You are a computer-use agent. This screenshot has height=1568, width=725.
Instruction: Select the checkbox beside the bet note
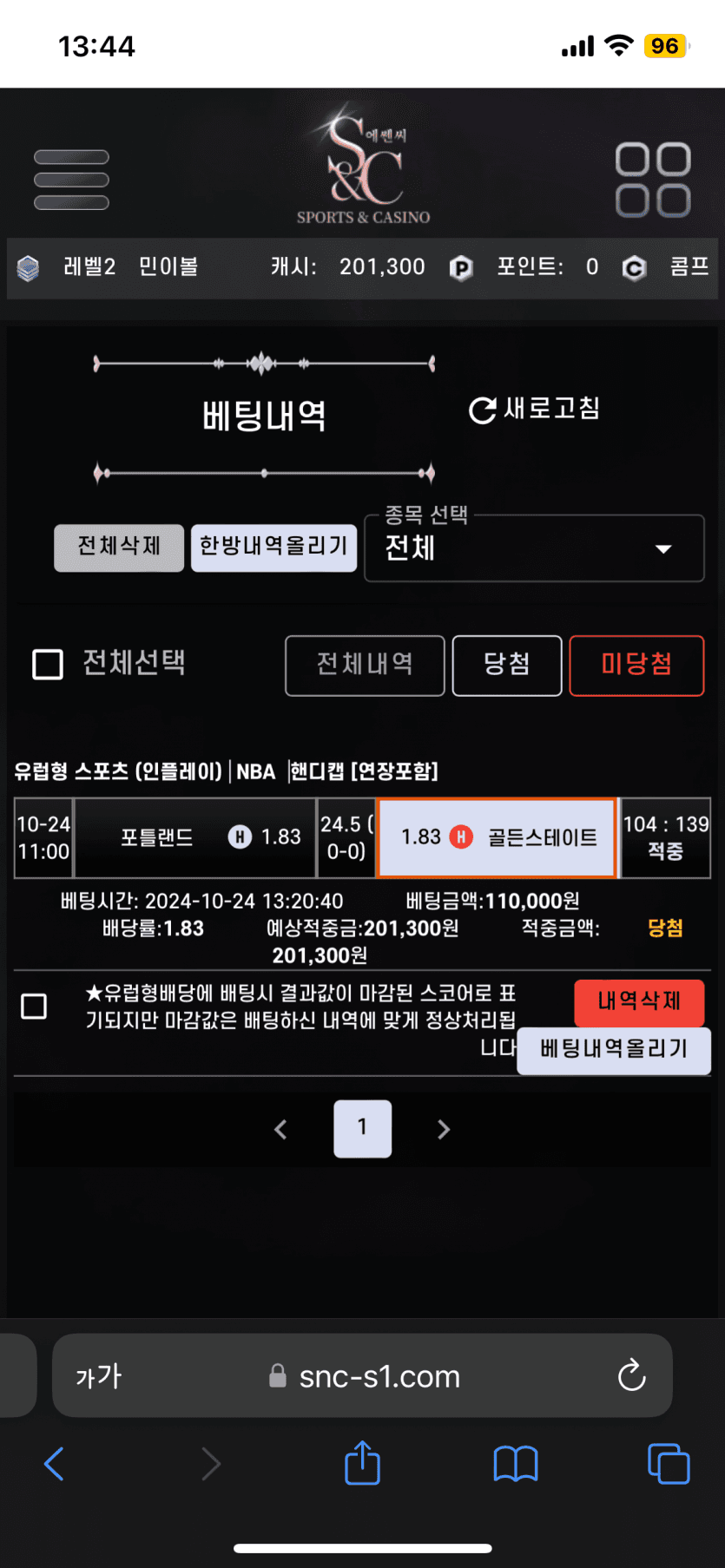pyautogui.click(x=34, y=1007)
